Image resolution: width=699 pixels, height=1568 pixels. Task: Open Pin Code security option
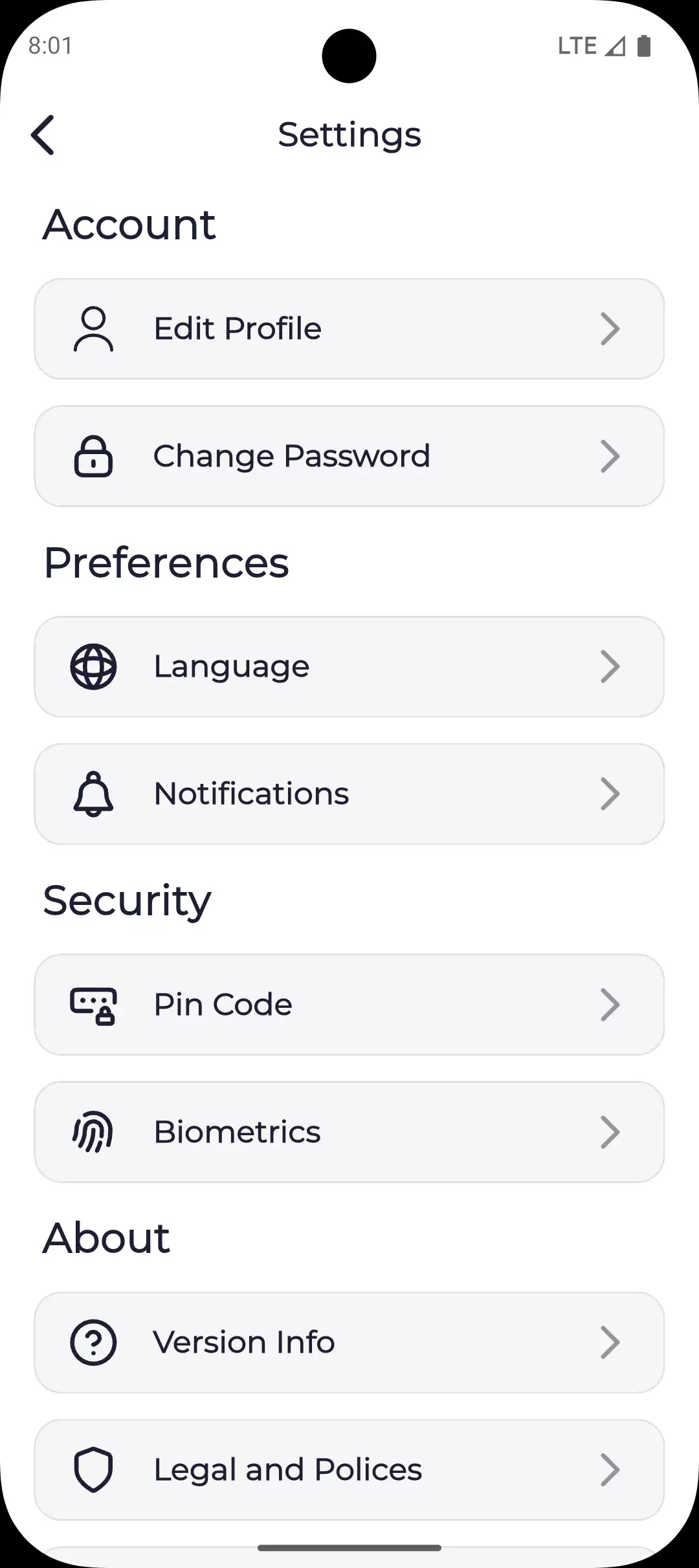tap(349, 1005)
